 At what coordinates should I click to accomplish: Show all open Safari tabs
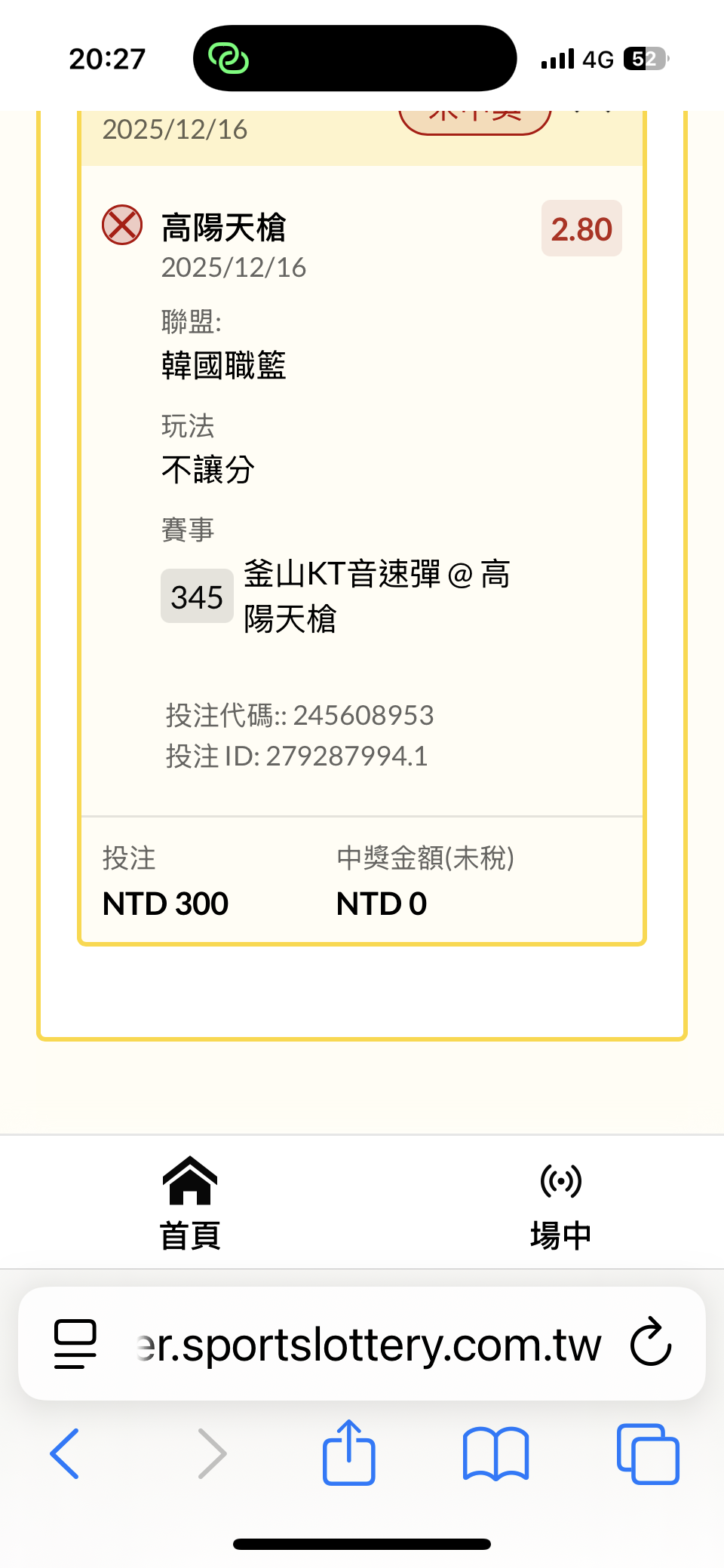(648, 1453)
